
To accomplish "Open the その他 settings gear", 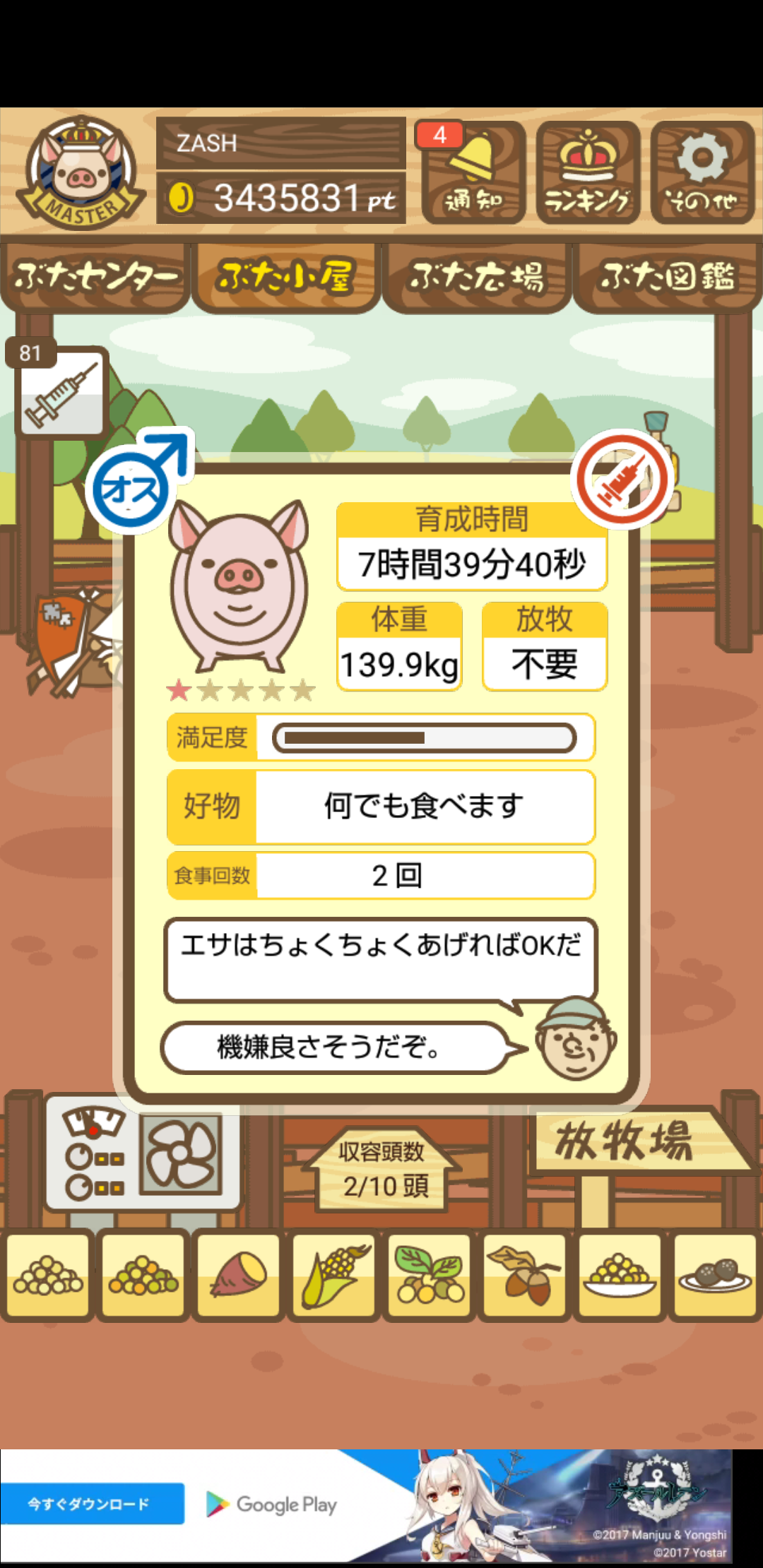I will [x=702, y=172].
